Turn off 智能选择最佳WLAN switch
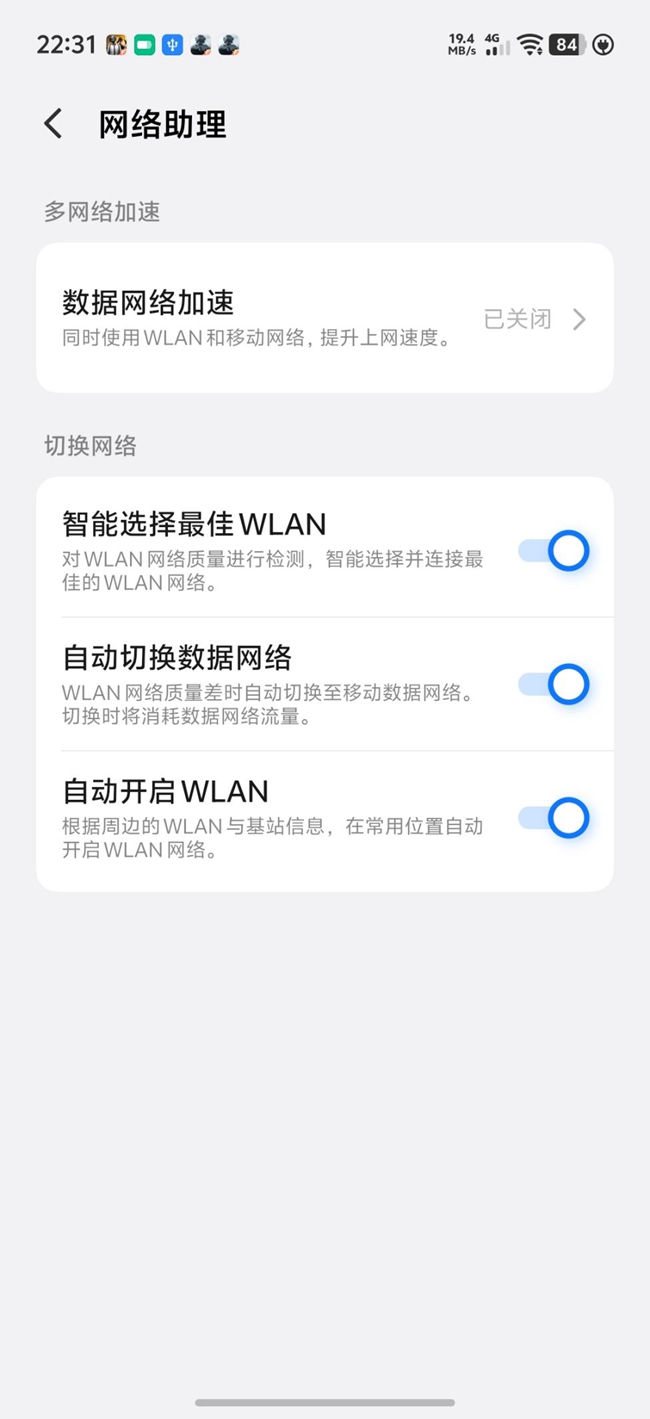The width and height of the screenshot is (650, 1419). tap(553, 551)
